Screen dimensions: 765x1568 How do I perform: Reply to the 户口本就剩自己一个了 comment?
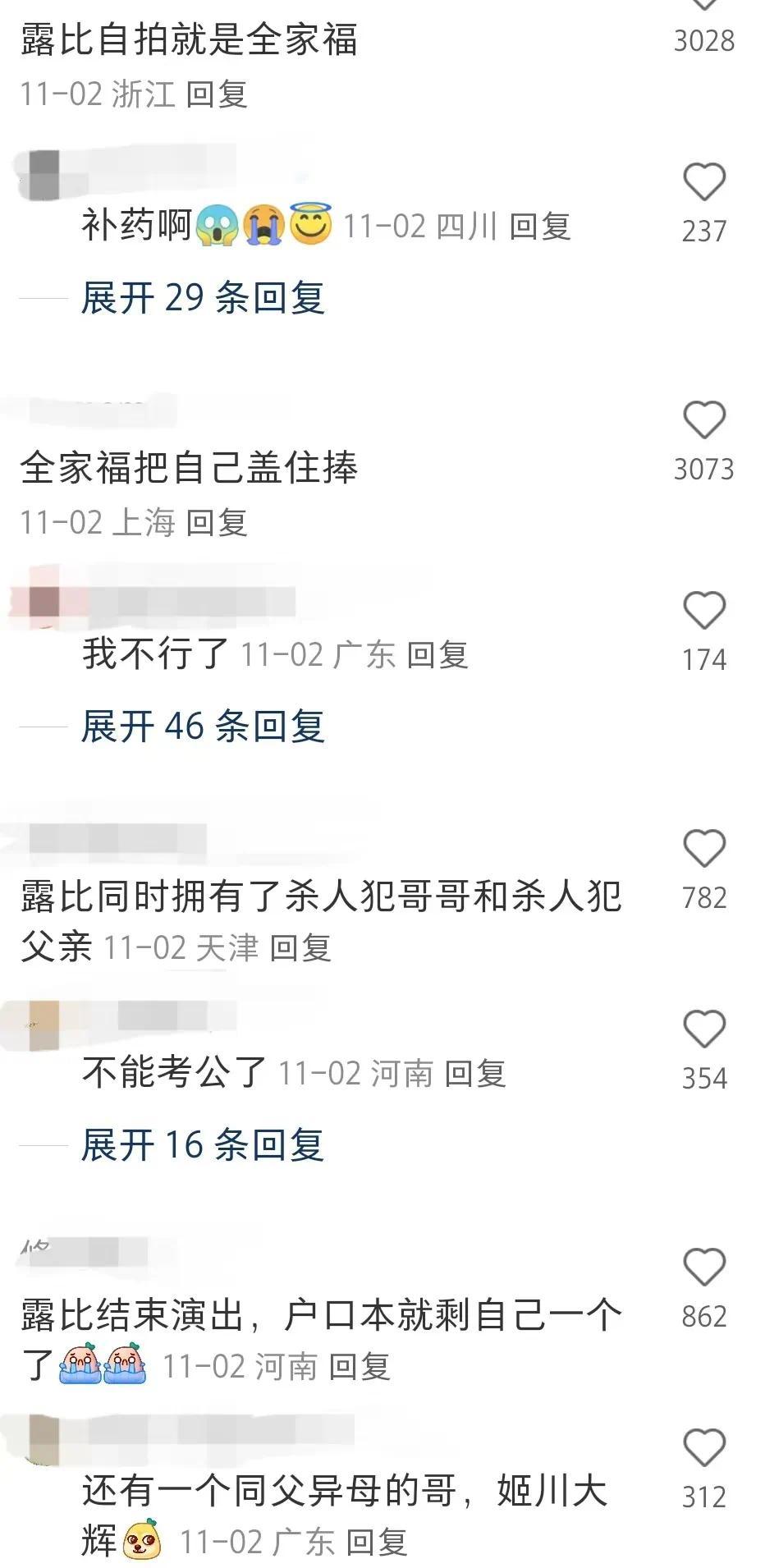click(359, 1367)
